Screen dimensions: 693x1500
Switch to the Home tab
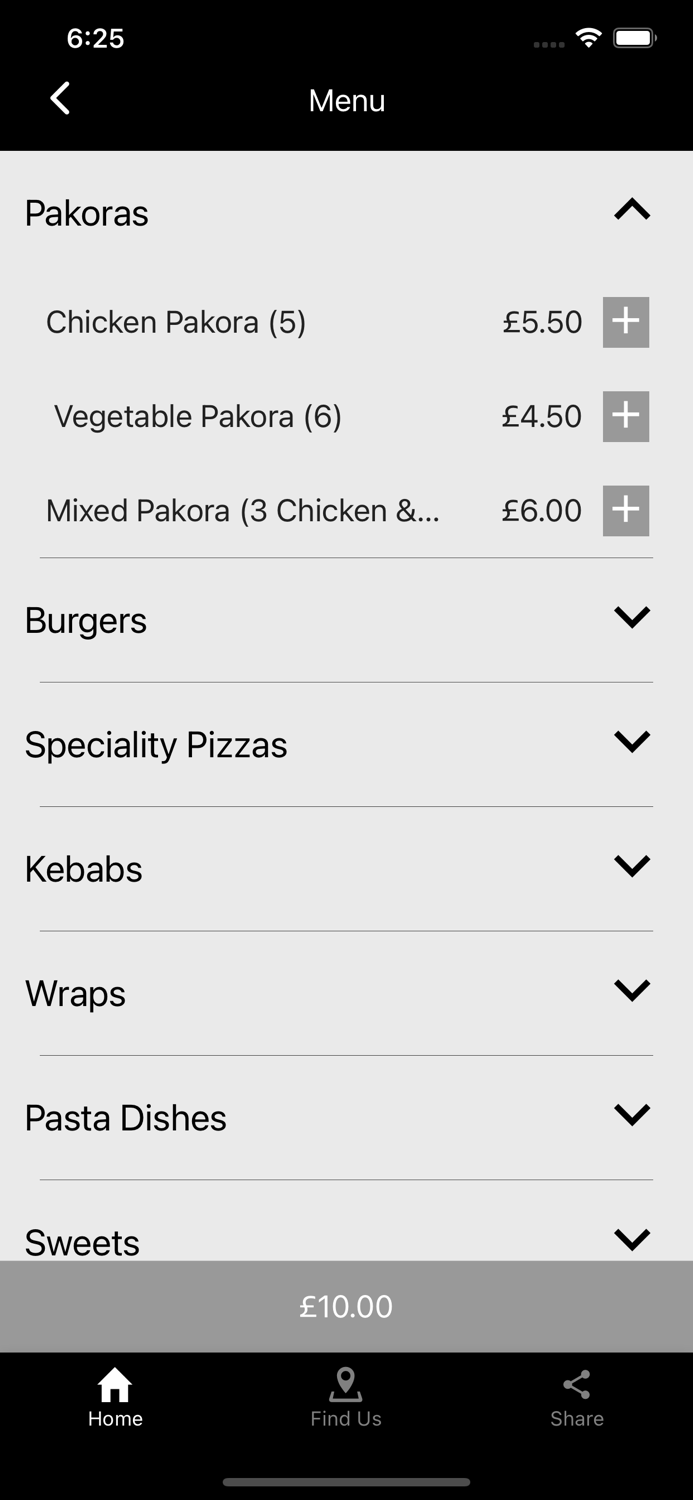pyautogui.click(x=115, y=1398)
